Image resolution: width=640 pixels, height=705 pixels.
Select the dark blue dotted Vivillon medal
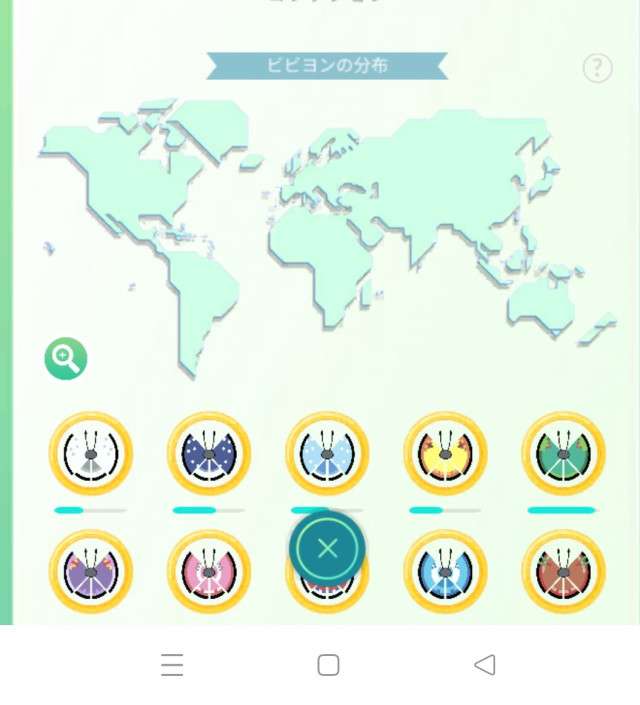coord(209,453)
